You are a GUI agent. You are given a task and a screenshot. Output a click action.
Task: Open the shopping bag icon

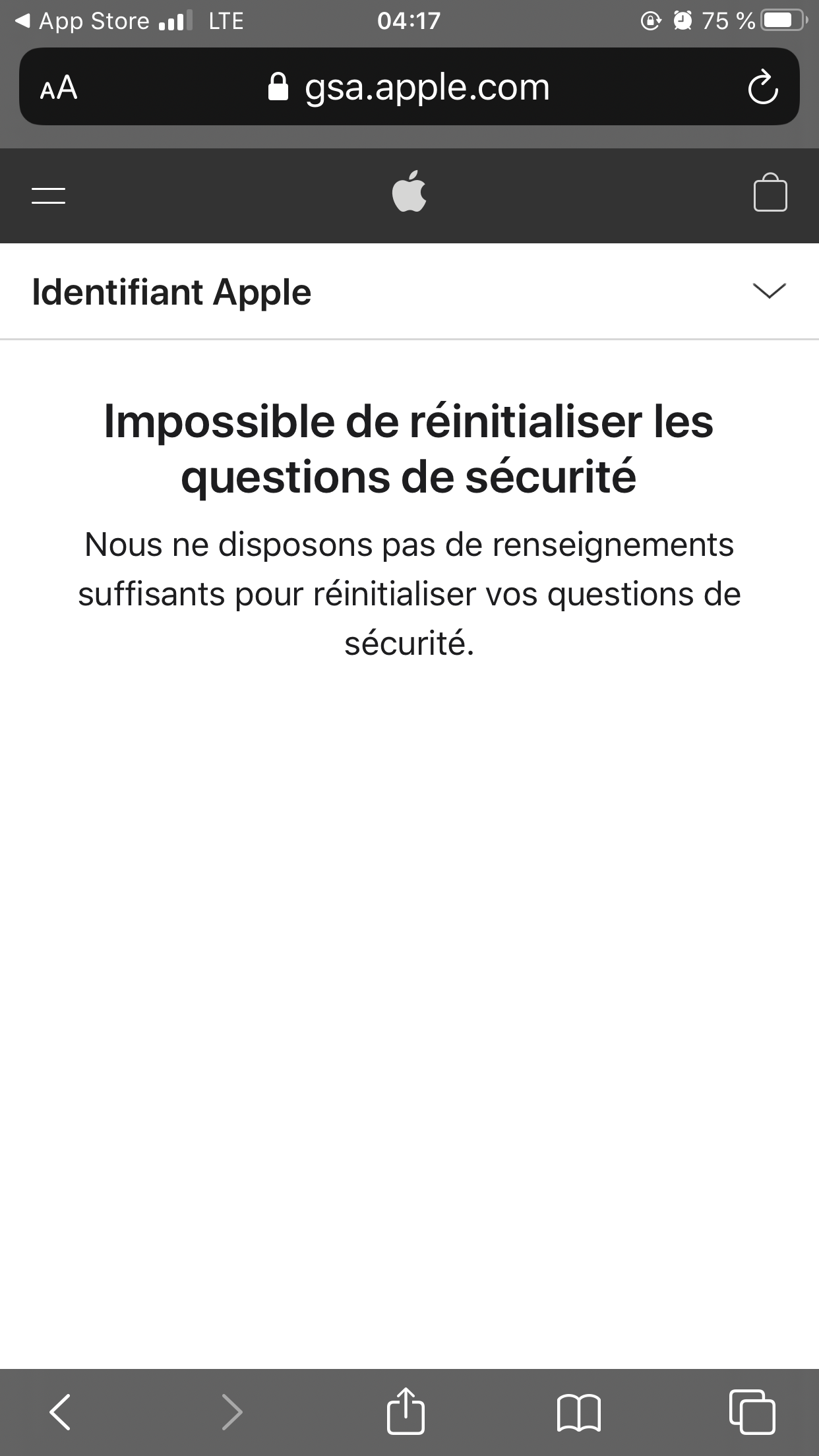point(770,193)
